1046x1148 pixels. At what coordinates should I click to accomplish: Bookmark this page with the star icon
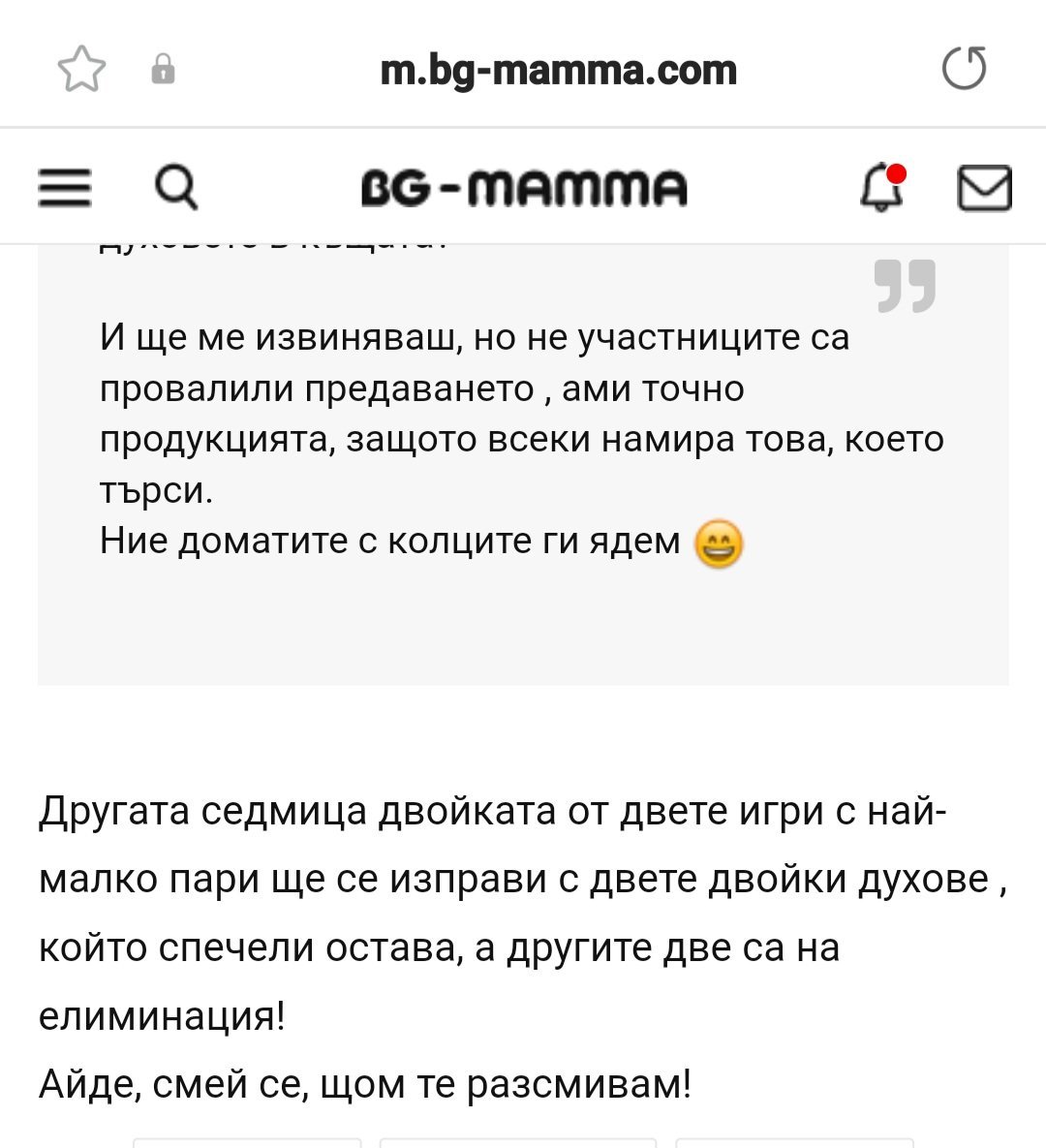pos(82,70)
